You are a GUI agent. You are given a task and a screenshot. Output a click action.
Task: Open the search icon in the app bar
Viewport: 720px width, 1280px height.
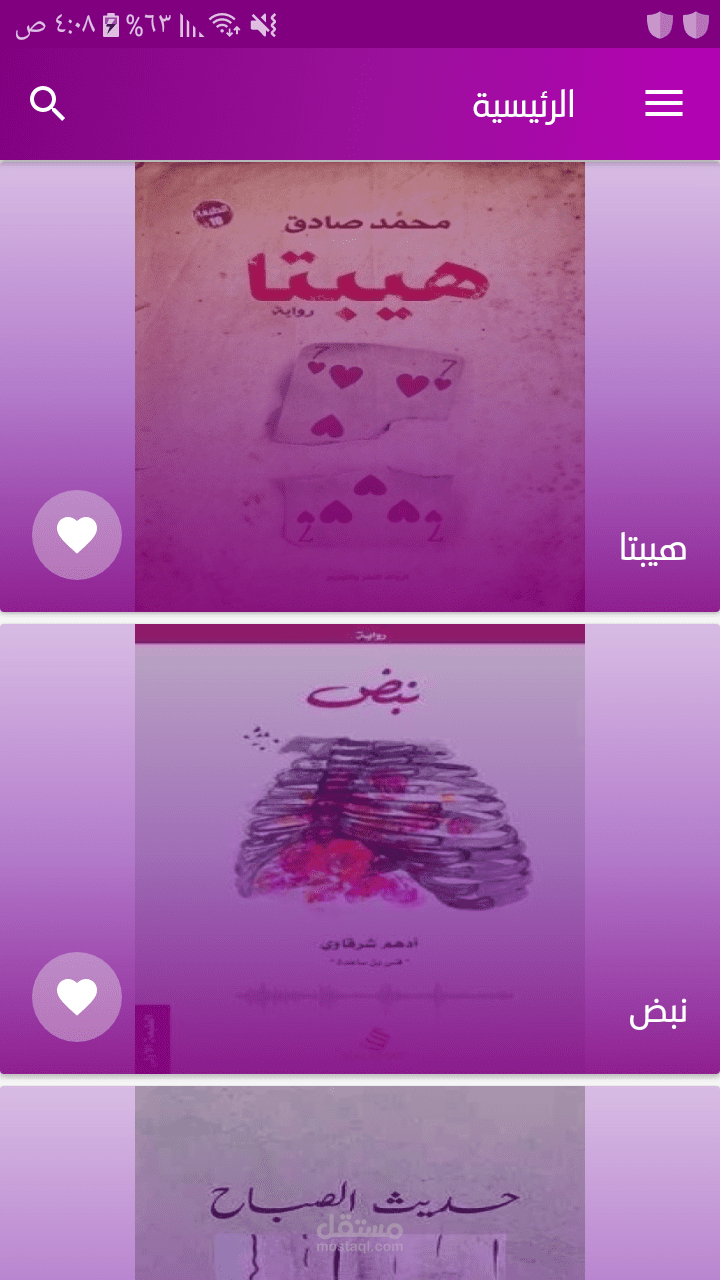pos(48,104)
